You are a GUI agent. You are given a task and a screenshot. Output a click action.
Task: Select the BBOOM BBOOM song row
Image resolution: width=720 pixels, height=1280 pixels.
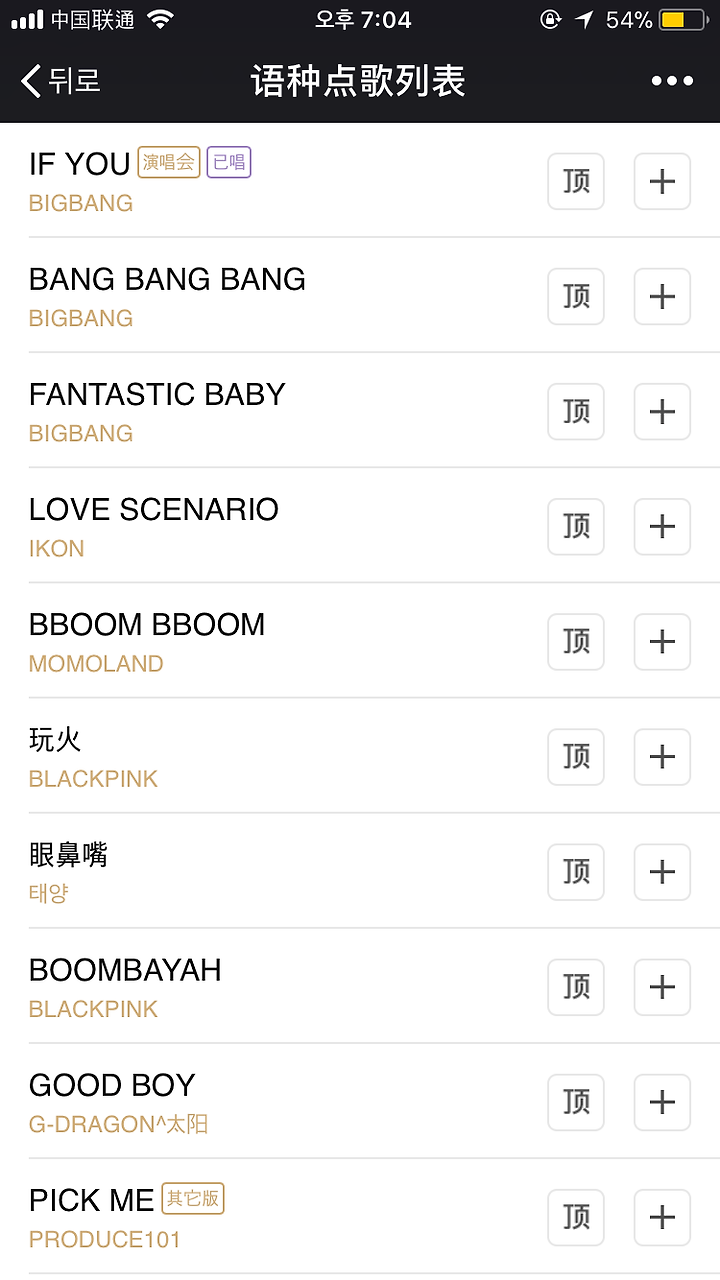360,641
